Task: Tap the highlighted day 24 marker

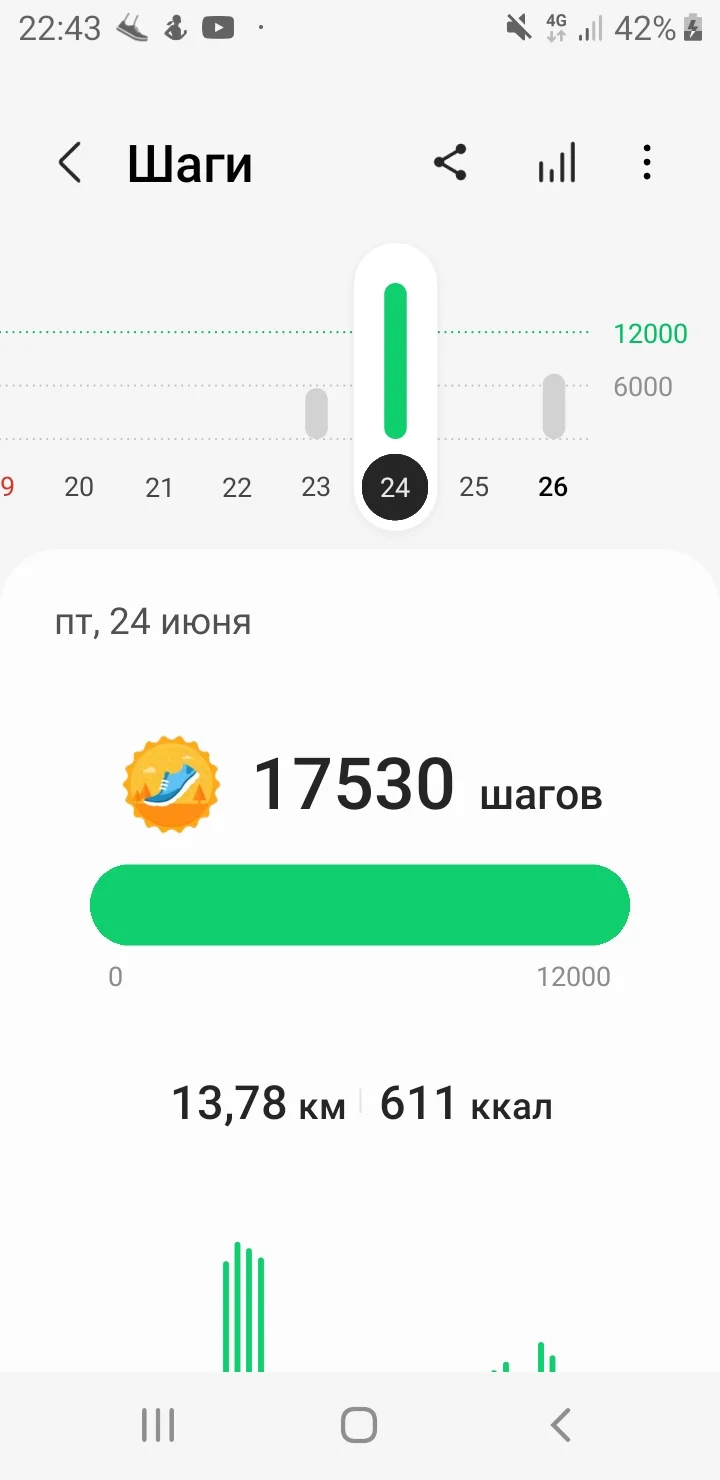Action: coord(395,487)
